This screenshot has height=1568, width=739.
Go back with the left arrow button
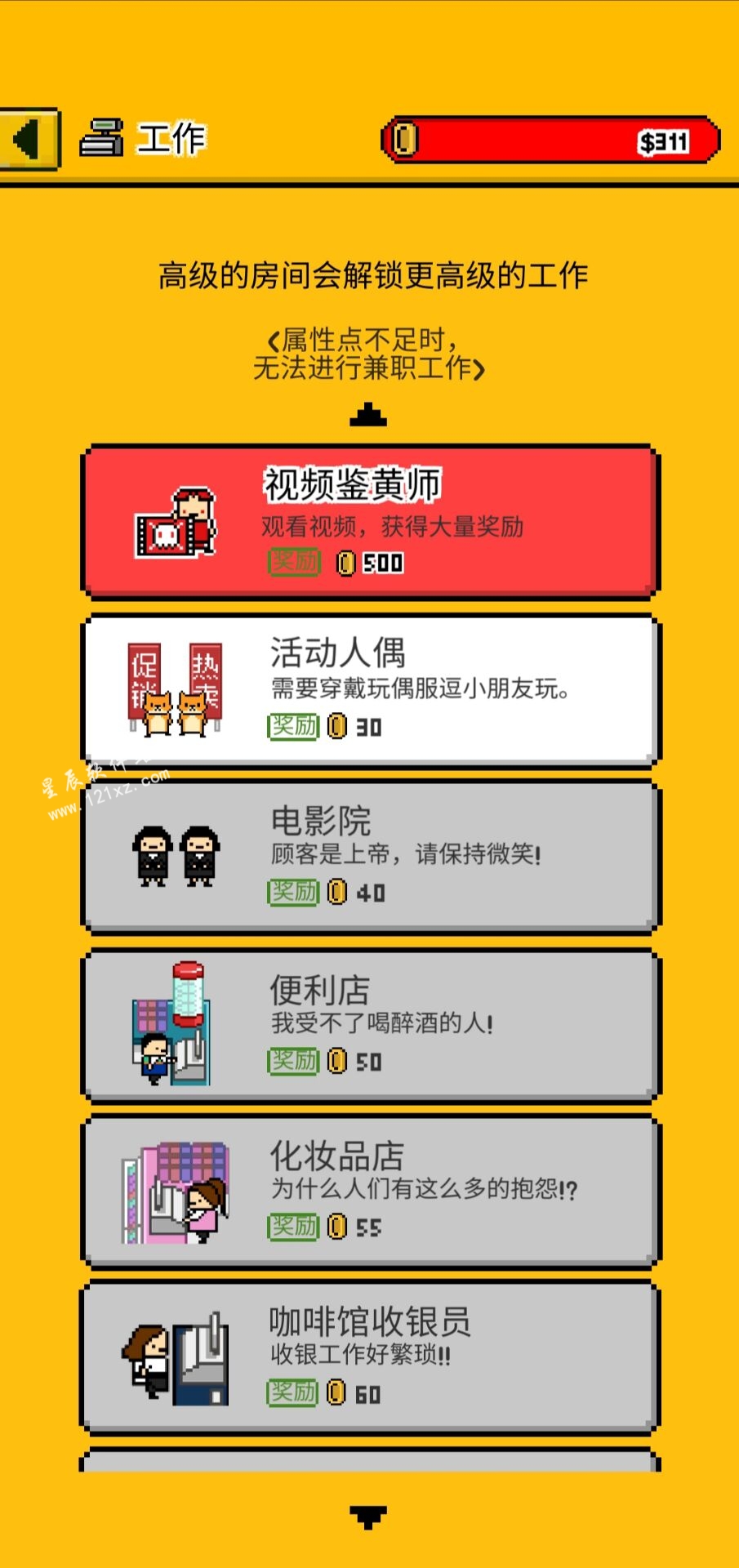(x=29, y=139)
